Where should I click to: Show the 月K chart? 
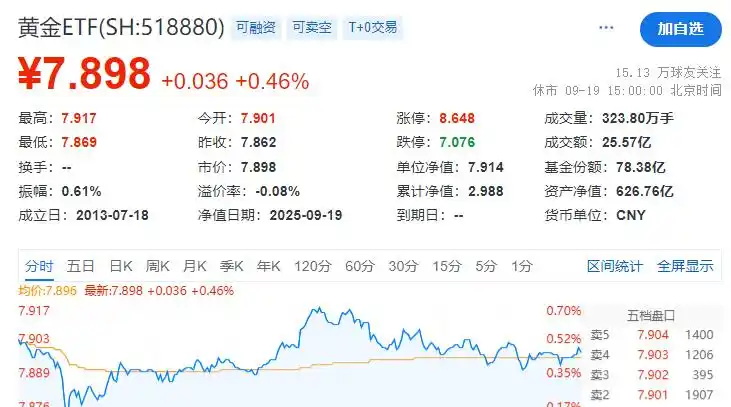tap(194, 266)
